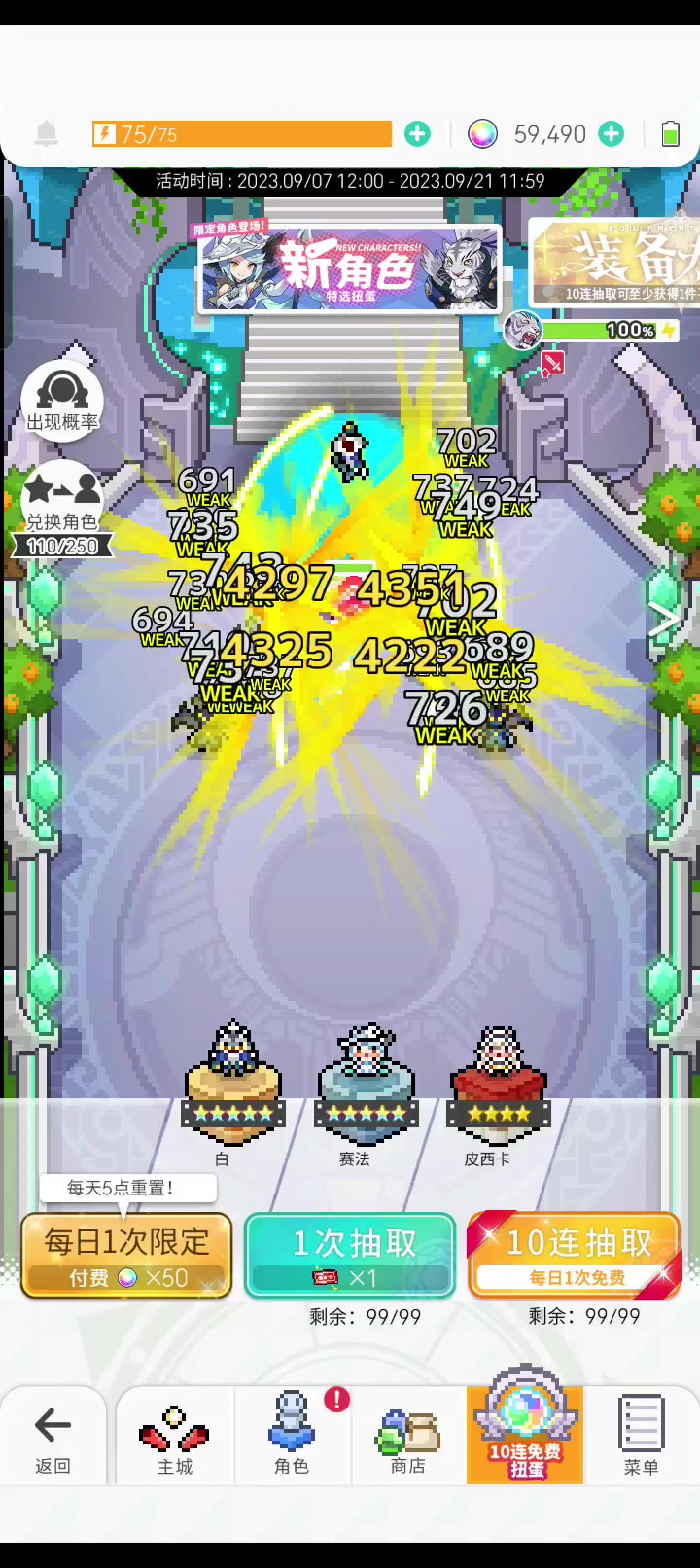
Task: Go to next banner with right arrow
Action: point(665,620)
